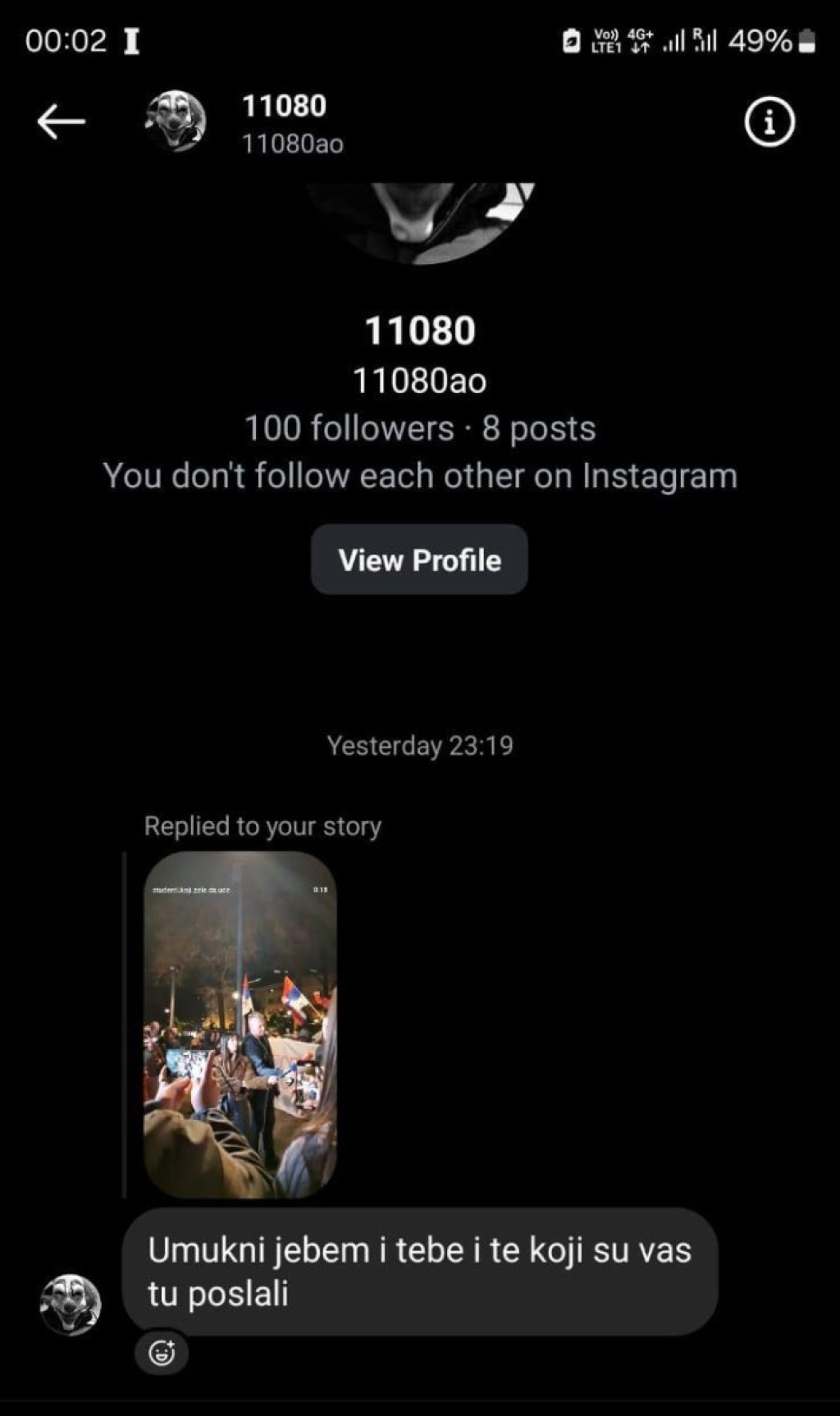Open sender's avatar beside the message
The width and height of the screenshot is (840, 1416).
tap(71, 1304)
